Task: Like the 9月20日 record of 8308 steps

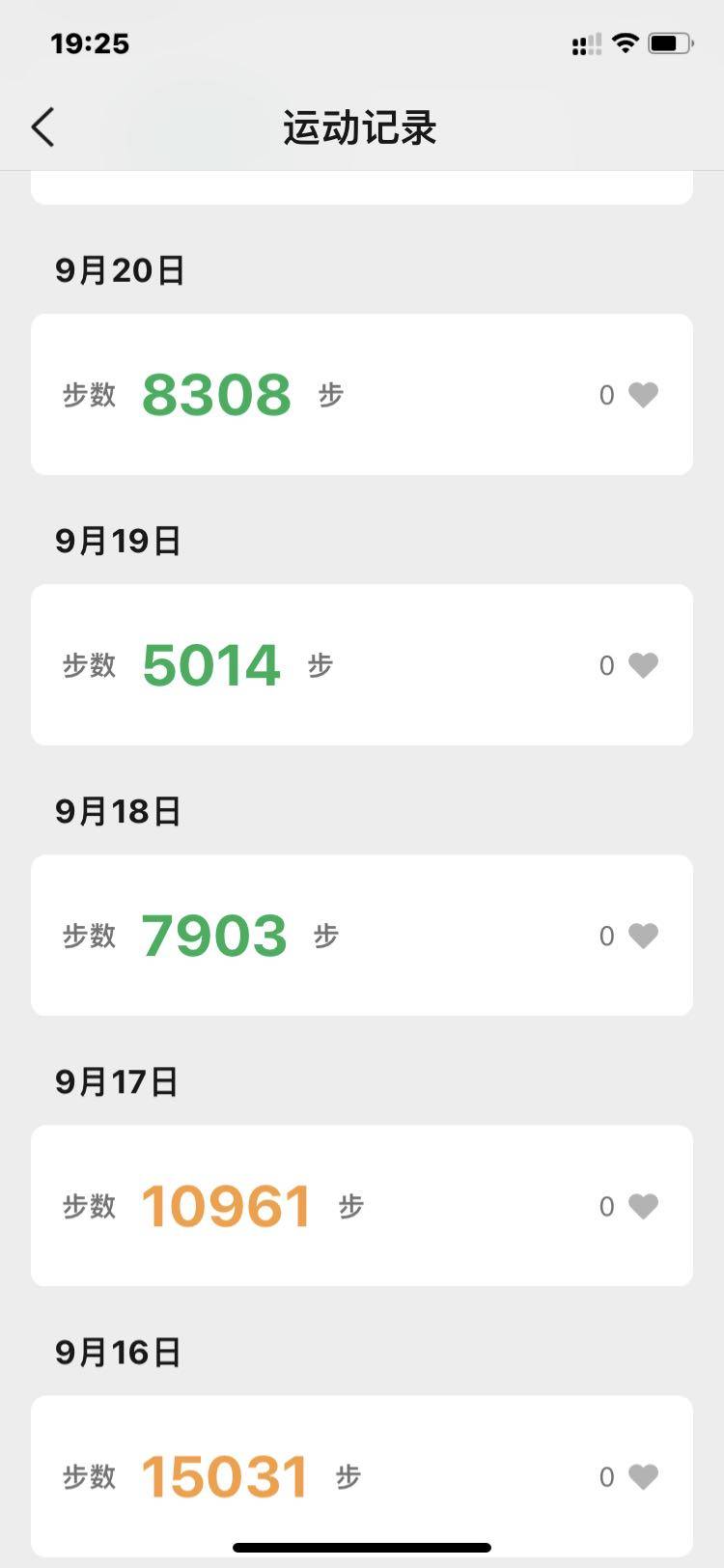Action: tap(643, 394)
